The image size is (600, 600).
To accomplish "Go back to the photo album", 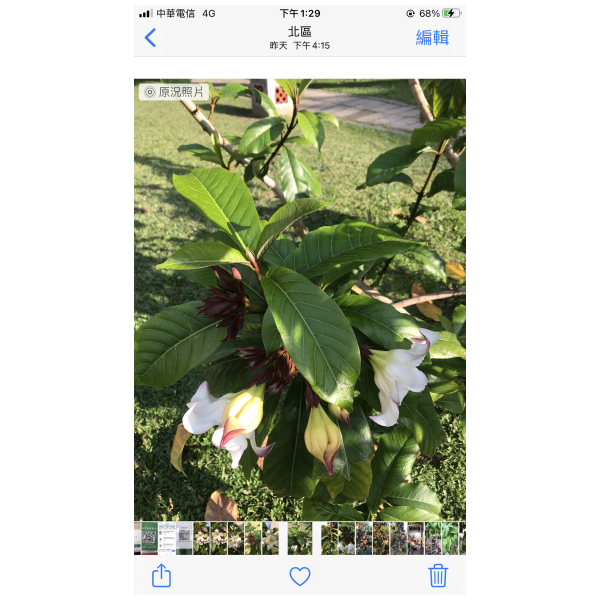I will pyautogui.click(x=150, y=38).
